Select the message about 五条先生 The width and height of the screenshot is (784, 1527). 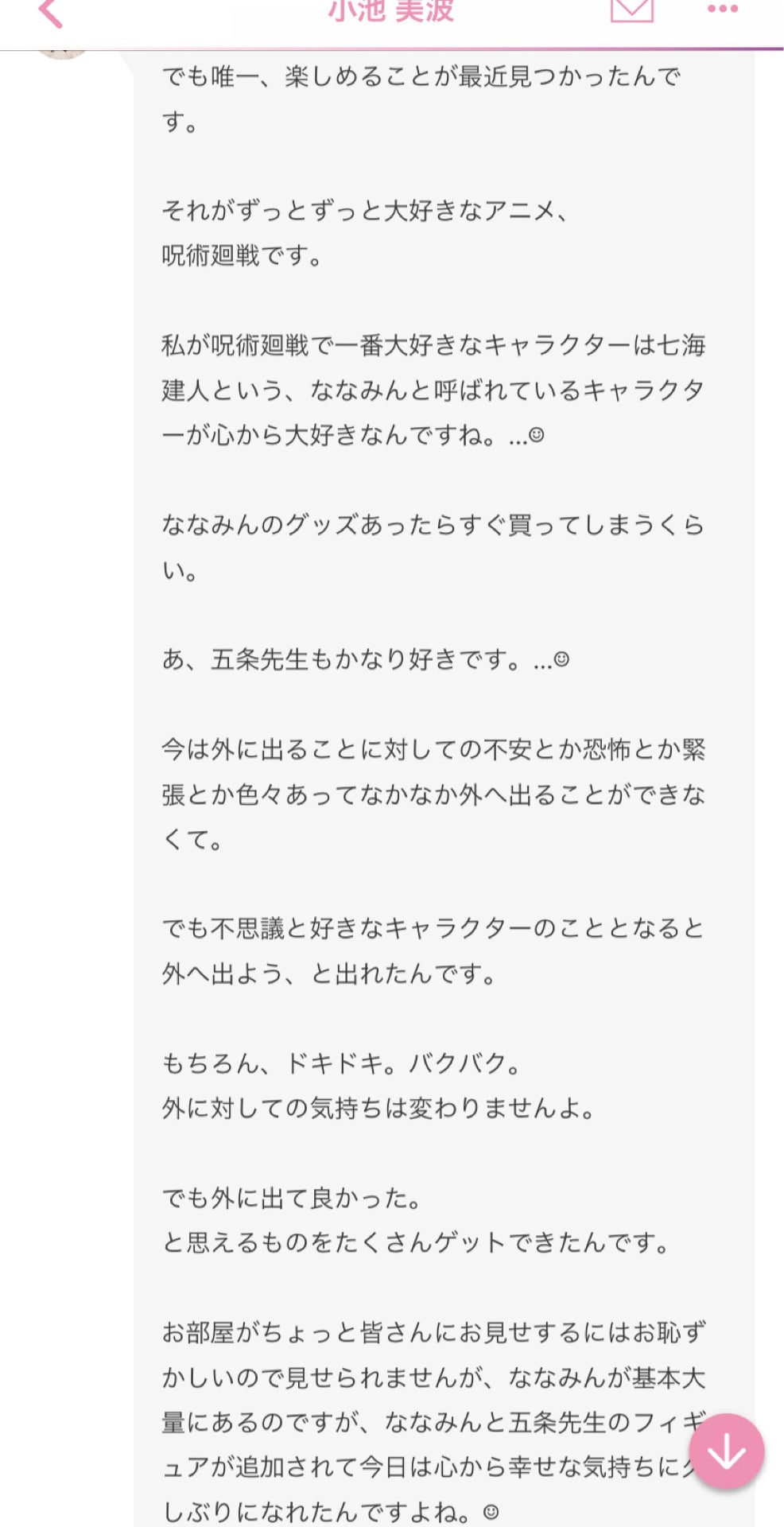[366, 657]
